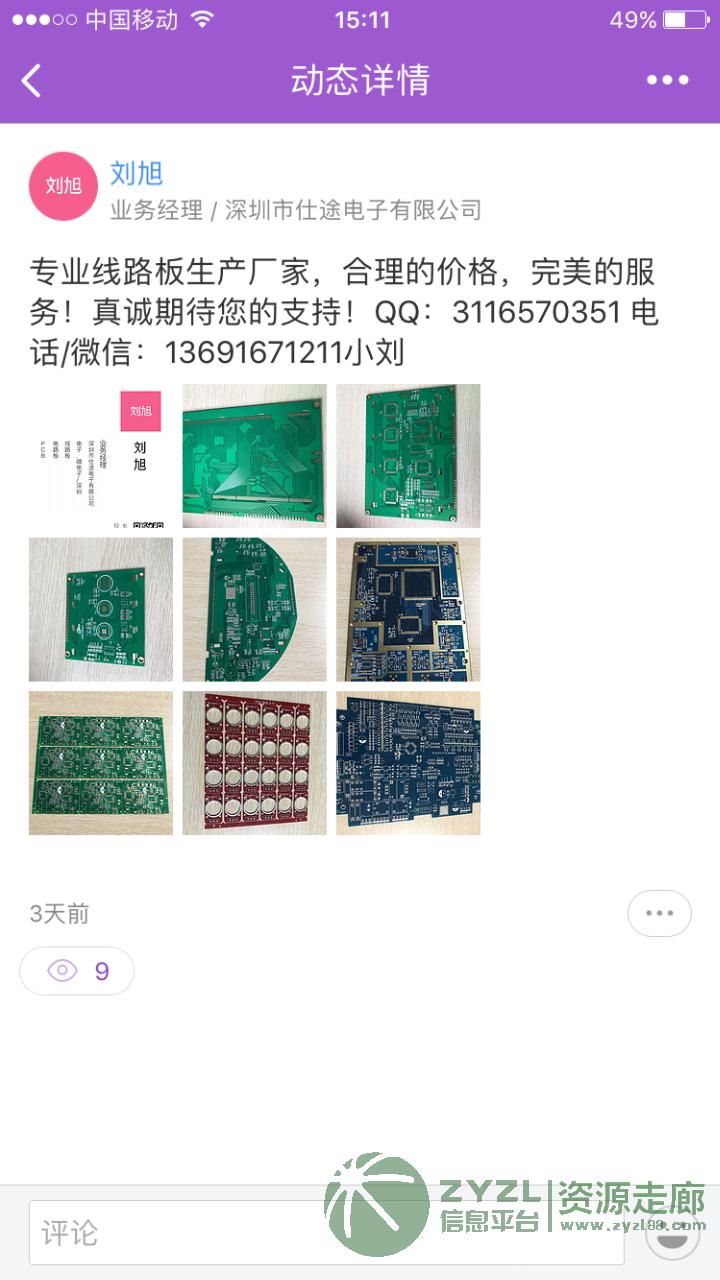View the green board photo with six chip pads
The width and height of the screenshot is (720, 1280).
point(408,456)
